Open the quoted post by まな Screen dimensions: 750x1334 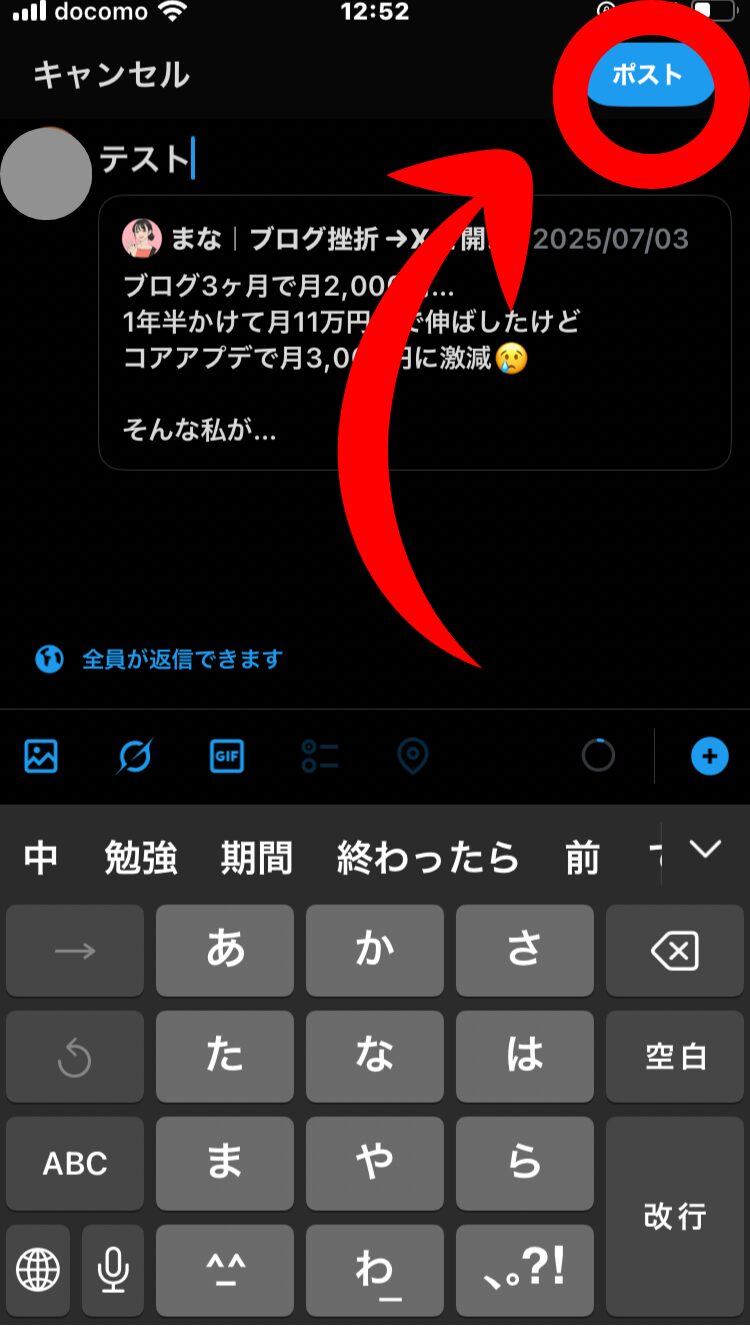pyautogui.click(x=414, y=333)
